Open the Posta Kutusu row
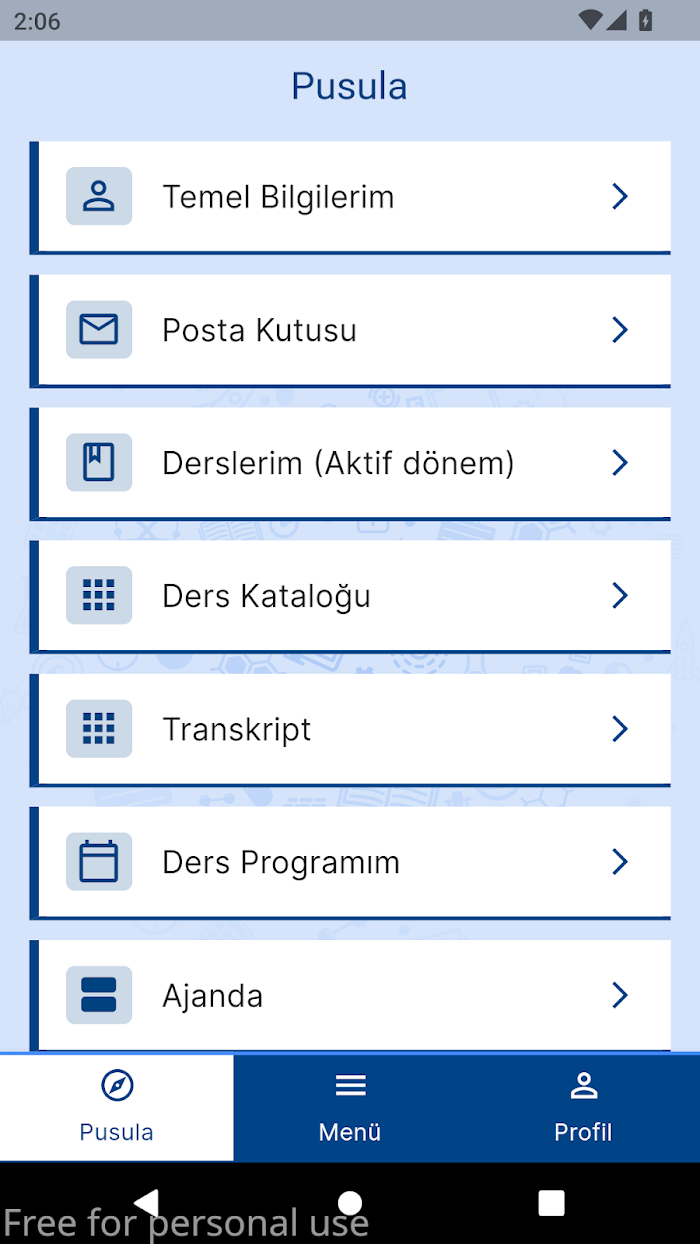The image size is (700, 1244). coord(350,330)
